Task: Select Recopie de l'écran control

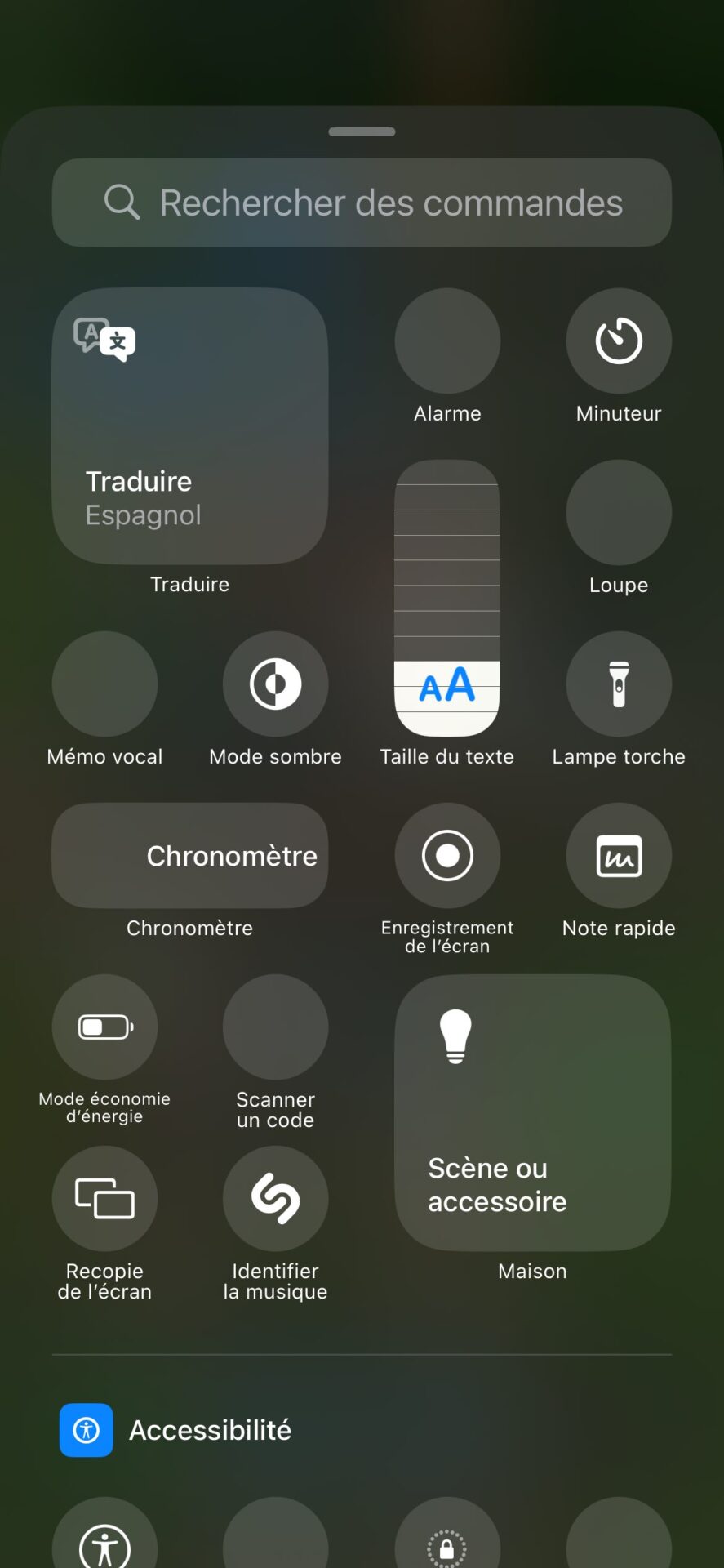Action: (104, 1199)
